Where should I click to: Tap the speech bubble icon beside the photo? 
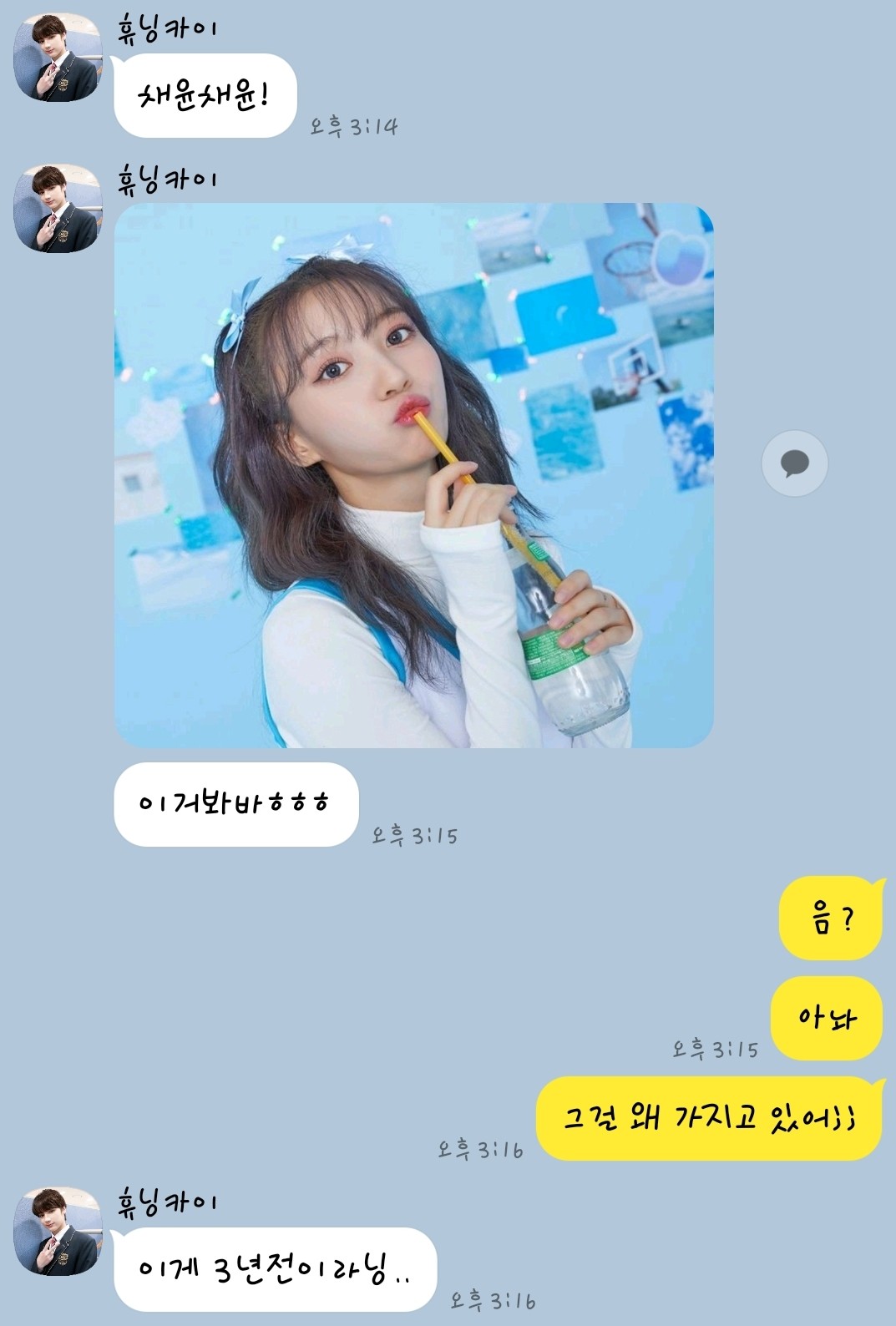coord(794,463)
